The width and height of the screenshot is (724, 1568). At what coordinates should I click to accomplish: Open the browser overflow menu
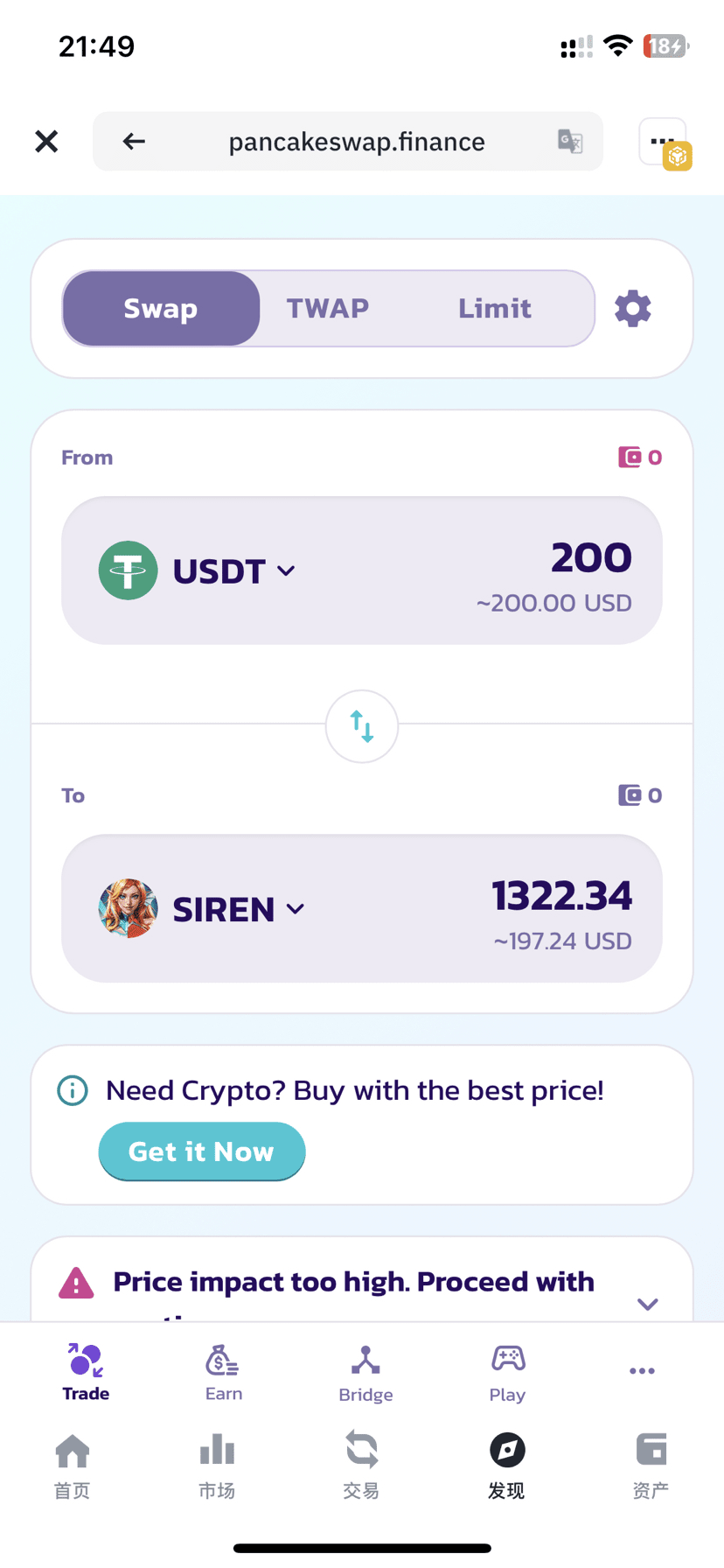pos(663,141)
